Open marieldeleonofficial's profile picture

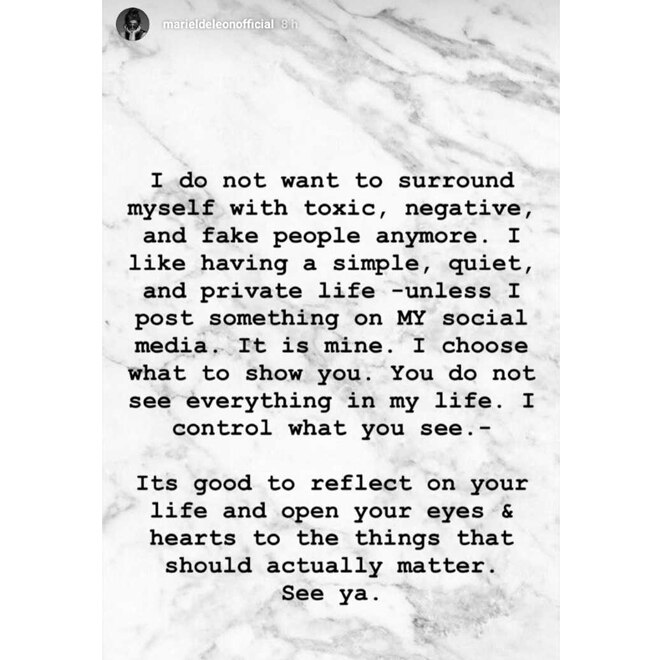[132, 25]
